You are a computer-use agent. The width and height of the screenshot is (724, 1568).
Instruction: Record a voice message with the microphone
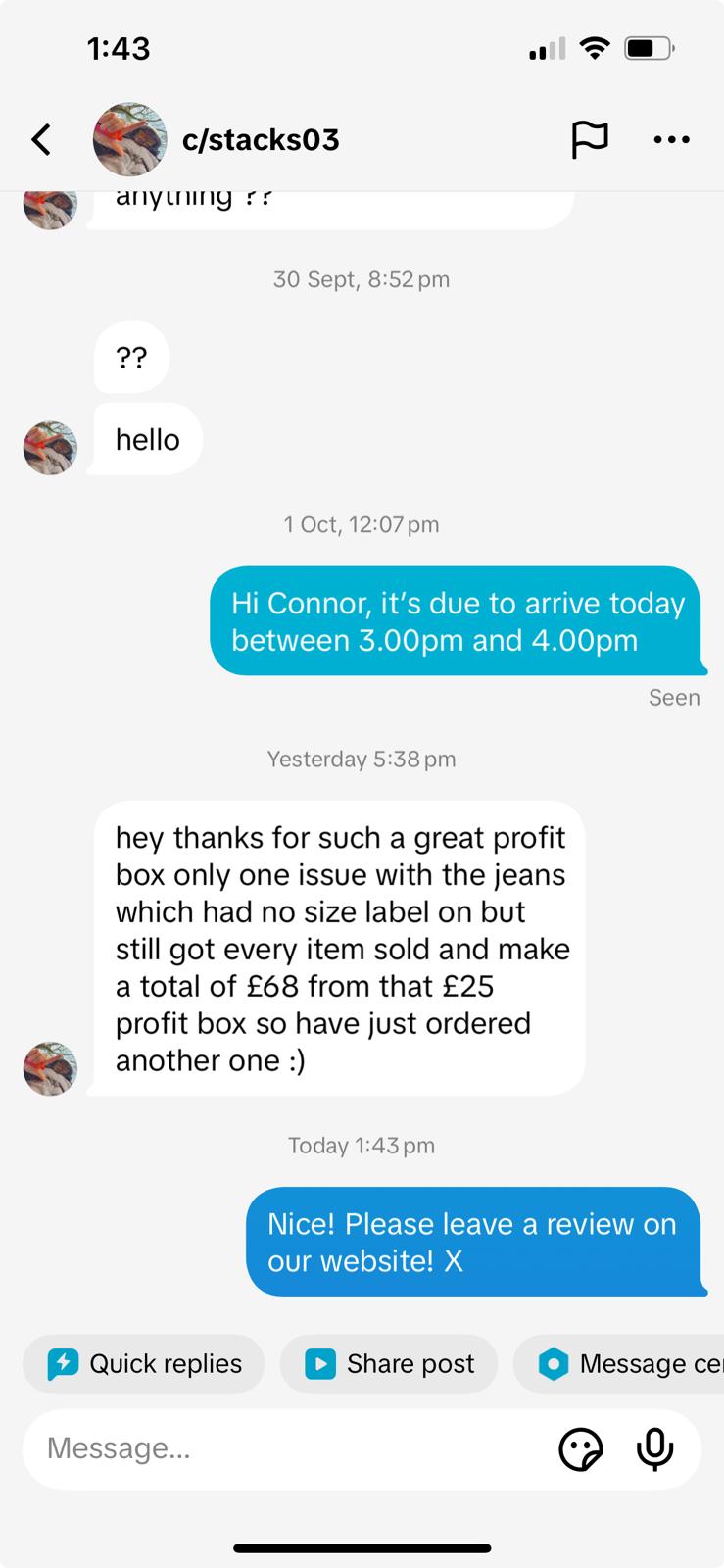[654, 1449]
